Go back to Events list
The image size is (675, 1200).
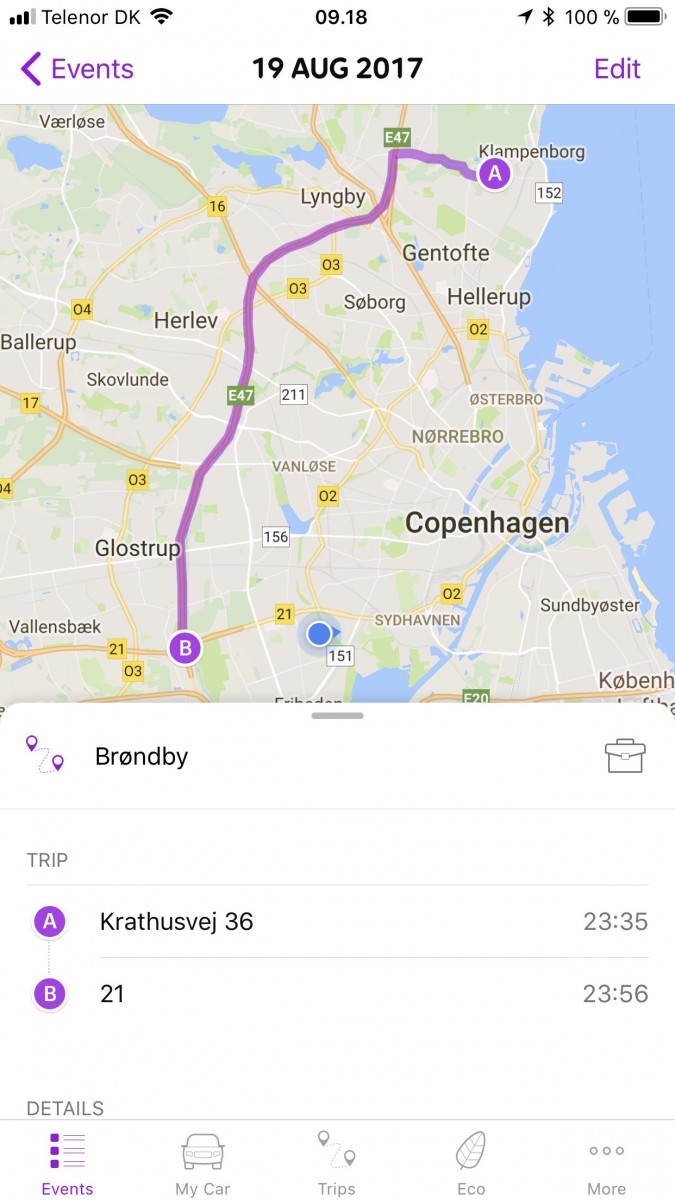tap(77, 69)
